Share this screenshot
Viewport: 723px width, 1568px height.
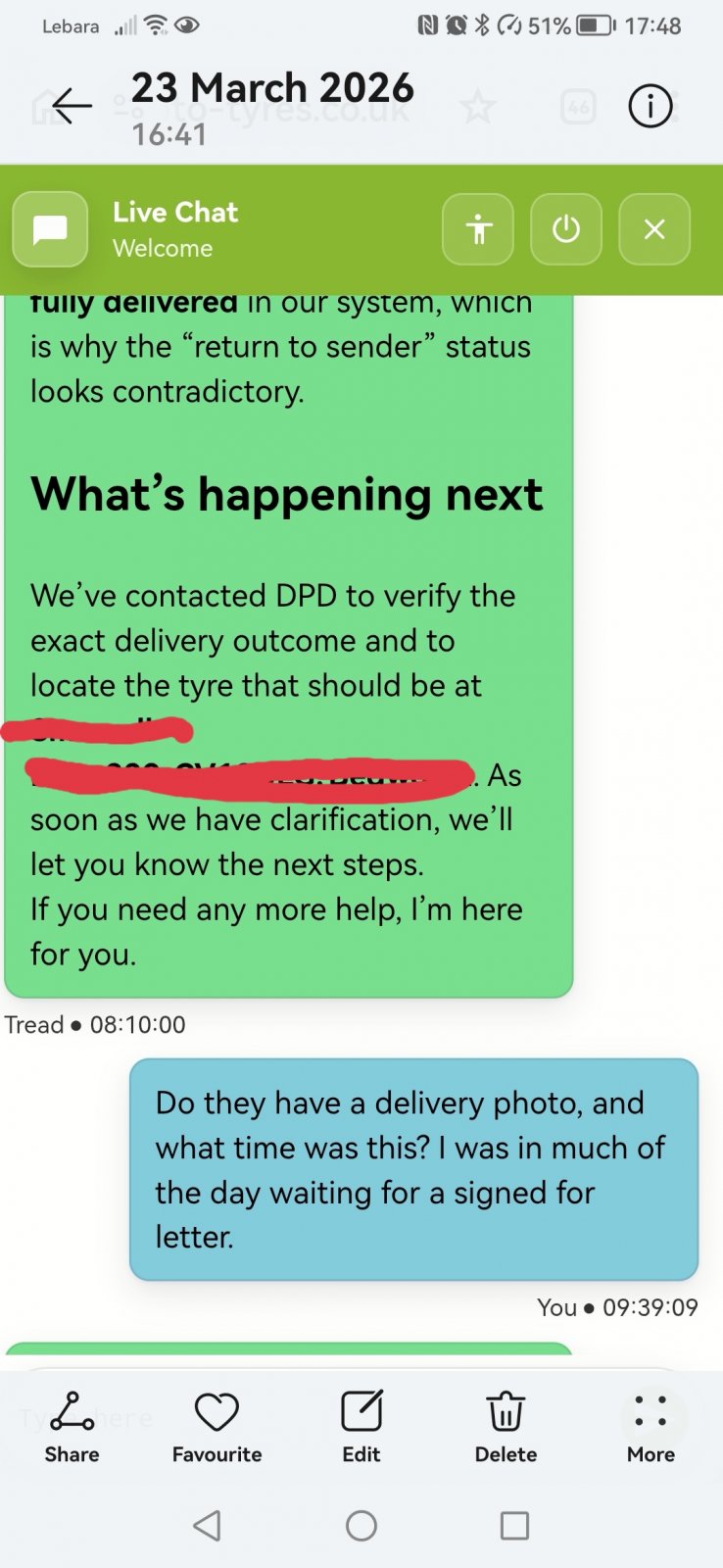[72, 1426]
